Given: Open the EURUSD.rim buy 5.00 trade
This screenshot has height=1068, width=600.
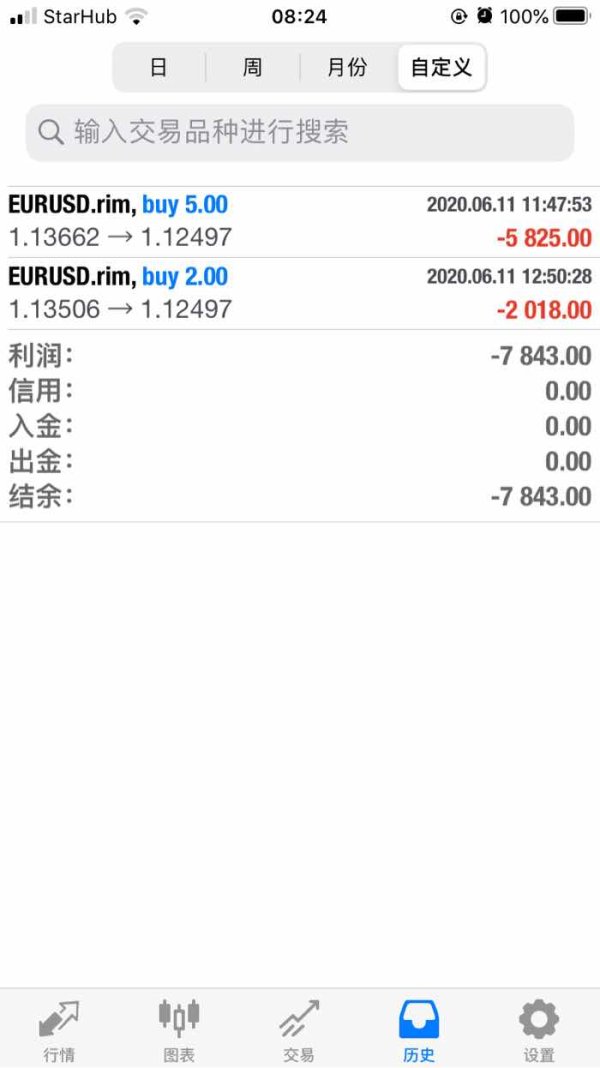Looking at the screenshot, I should click(300, 221).
